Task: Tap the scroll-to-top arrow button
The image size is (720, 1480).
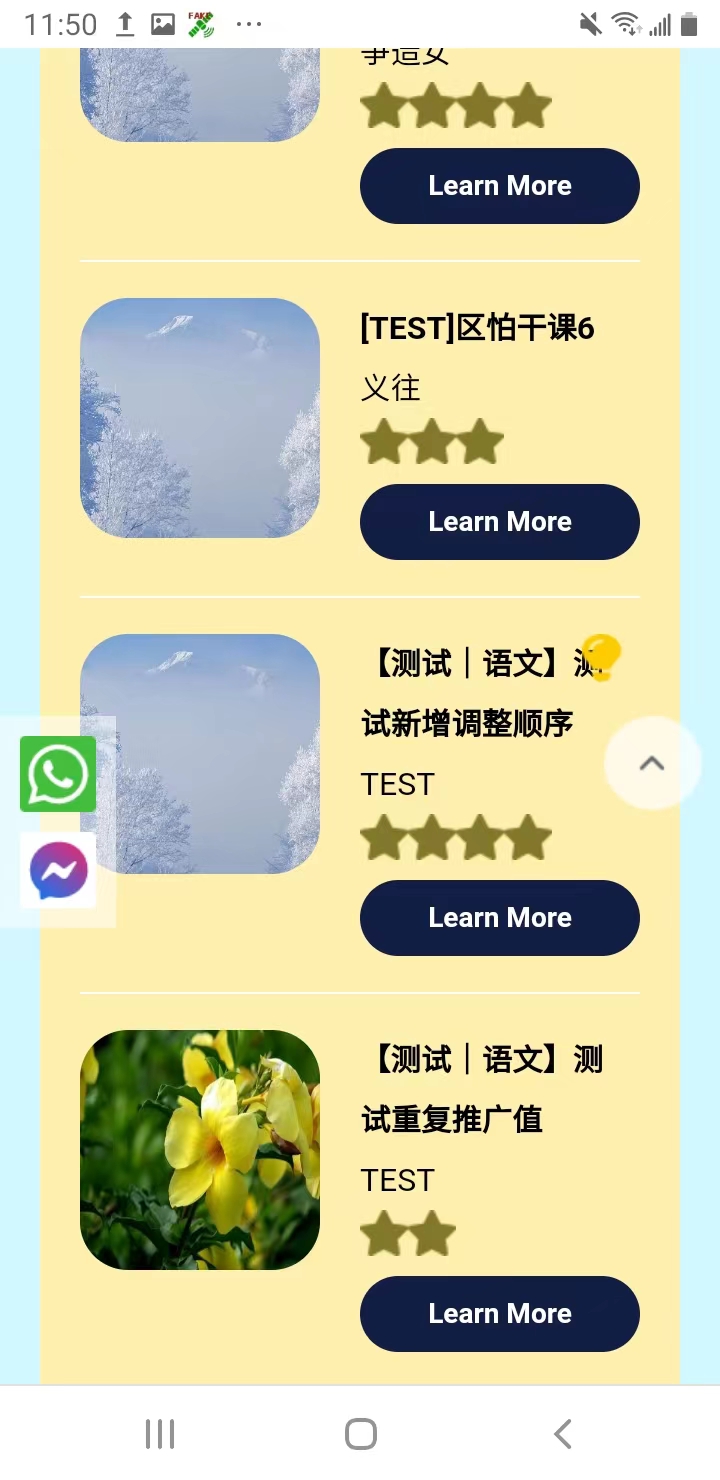Action: tap(652, 763)
